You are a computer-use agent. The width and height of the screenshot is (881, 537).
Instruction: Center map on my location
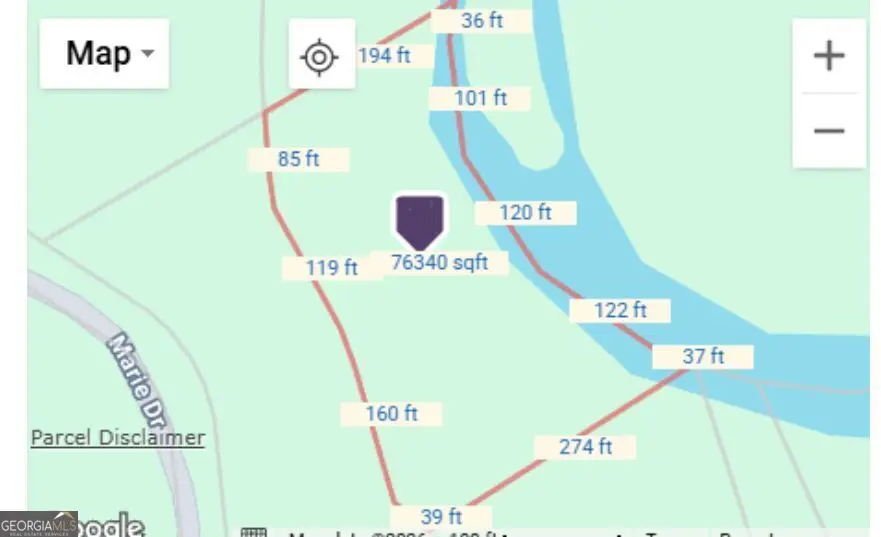pos(321,54)
